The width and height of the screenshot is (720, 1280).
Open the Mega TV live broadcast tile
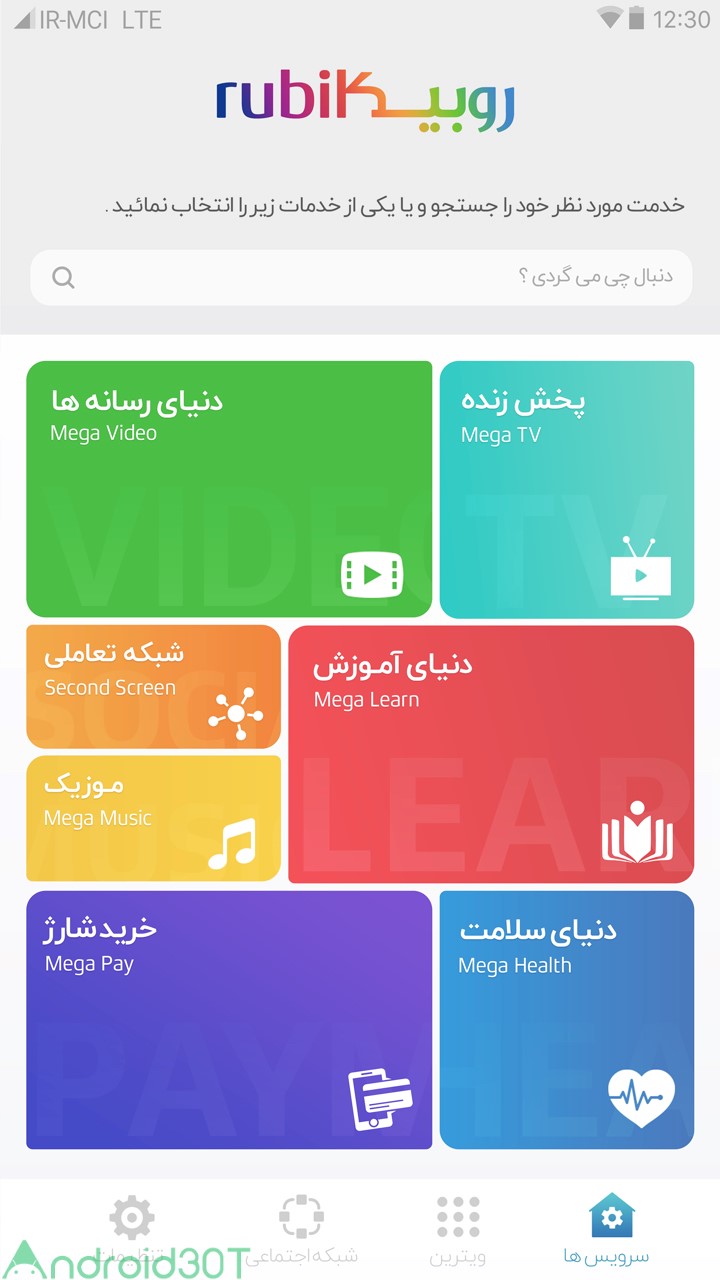coord(567,489)
